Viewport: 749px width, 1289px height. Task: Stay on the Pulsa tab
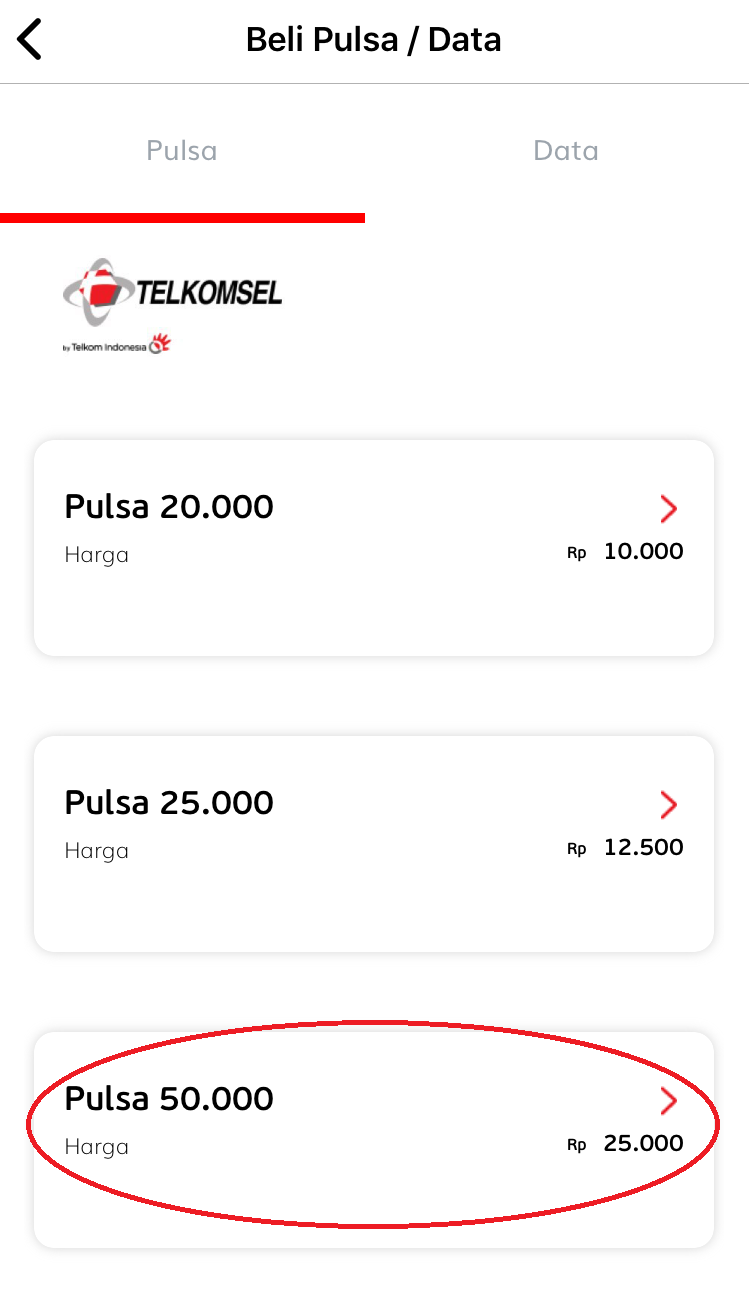pos(181,150)
